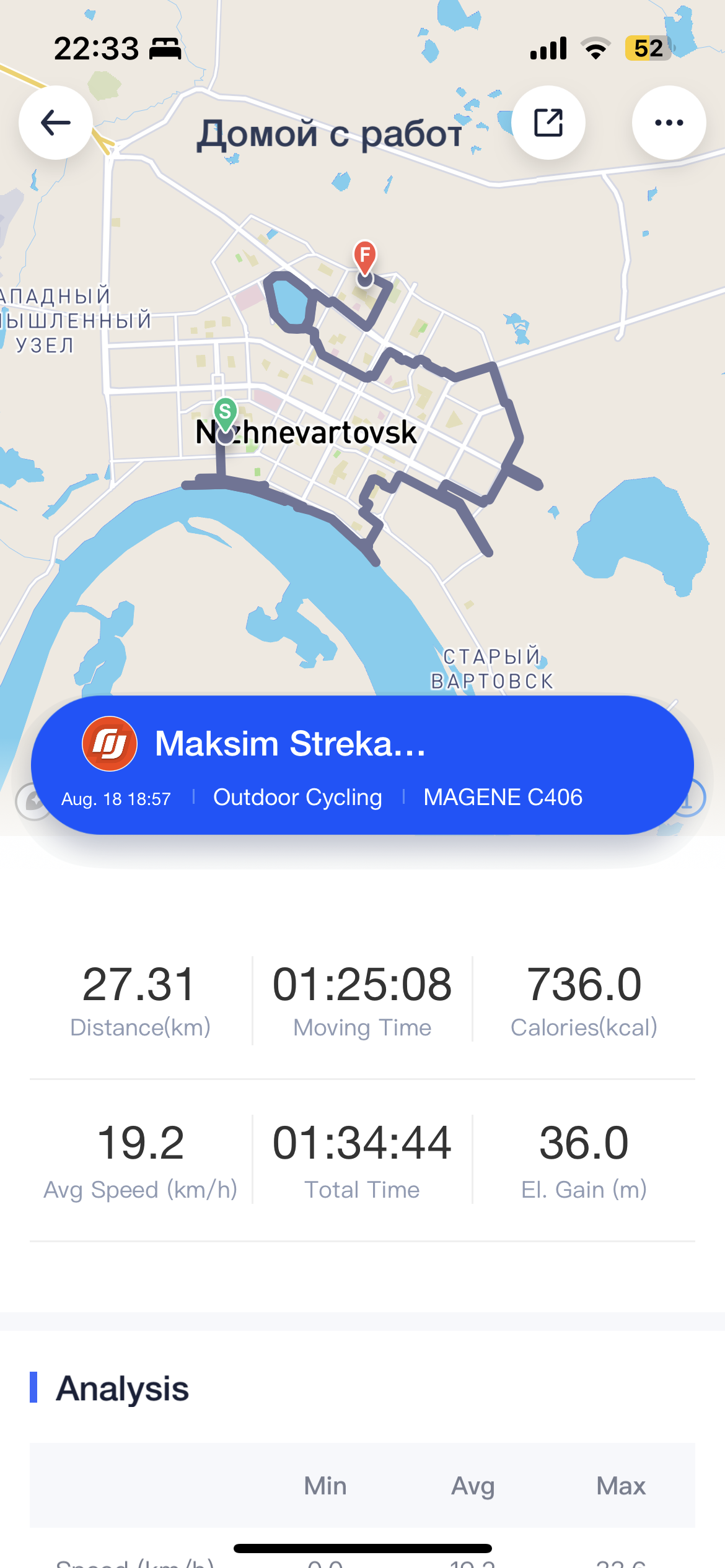The image size is (725, 1568).
Task: Open the three-dot overflow menu
Action: pos(669,123)
